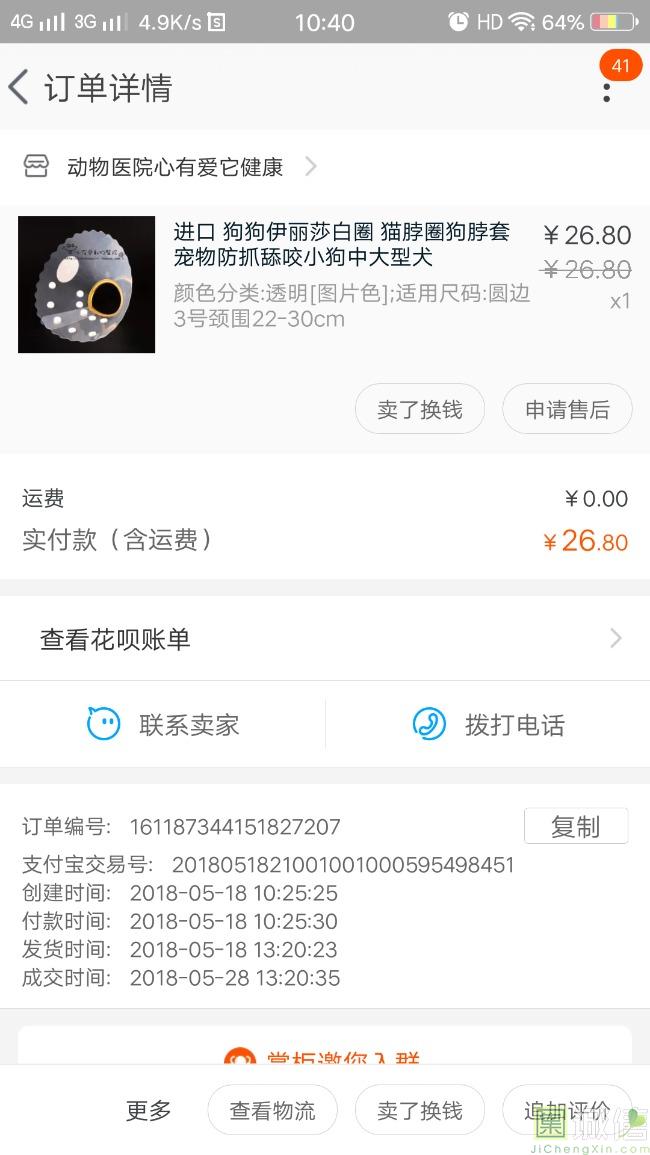Add a follow-up review 追加评价

click(566, 1110)
